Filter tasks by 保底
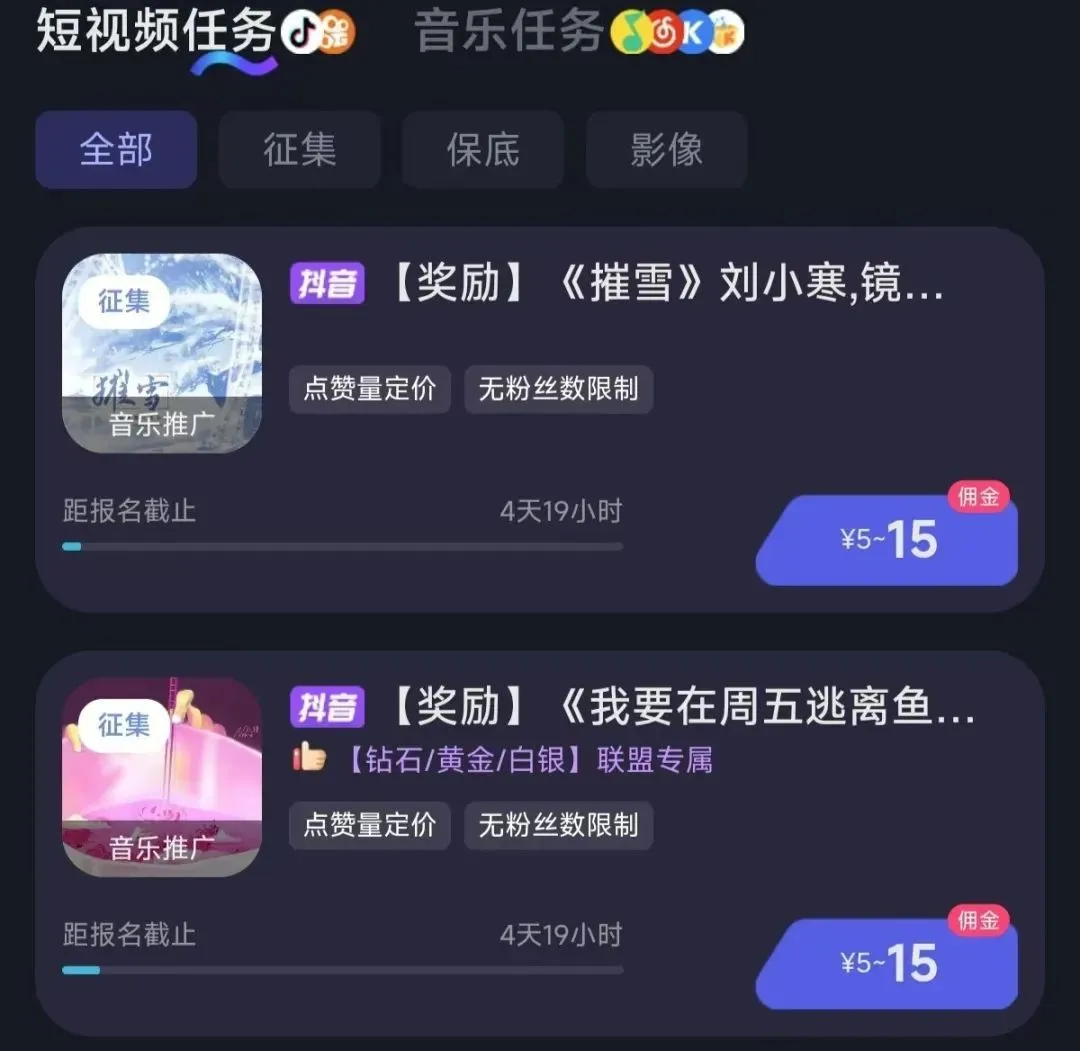This screenshot has height=1051, width=1080. (x=483, y=150)
